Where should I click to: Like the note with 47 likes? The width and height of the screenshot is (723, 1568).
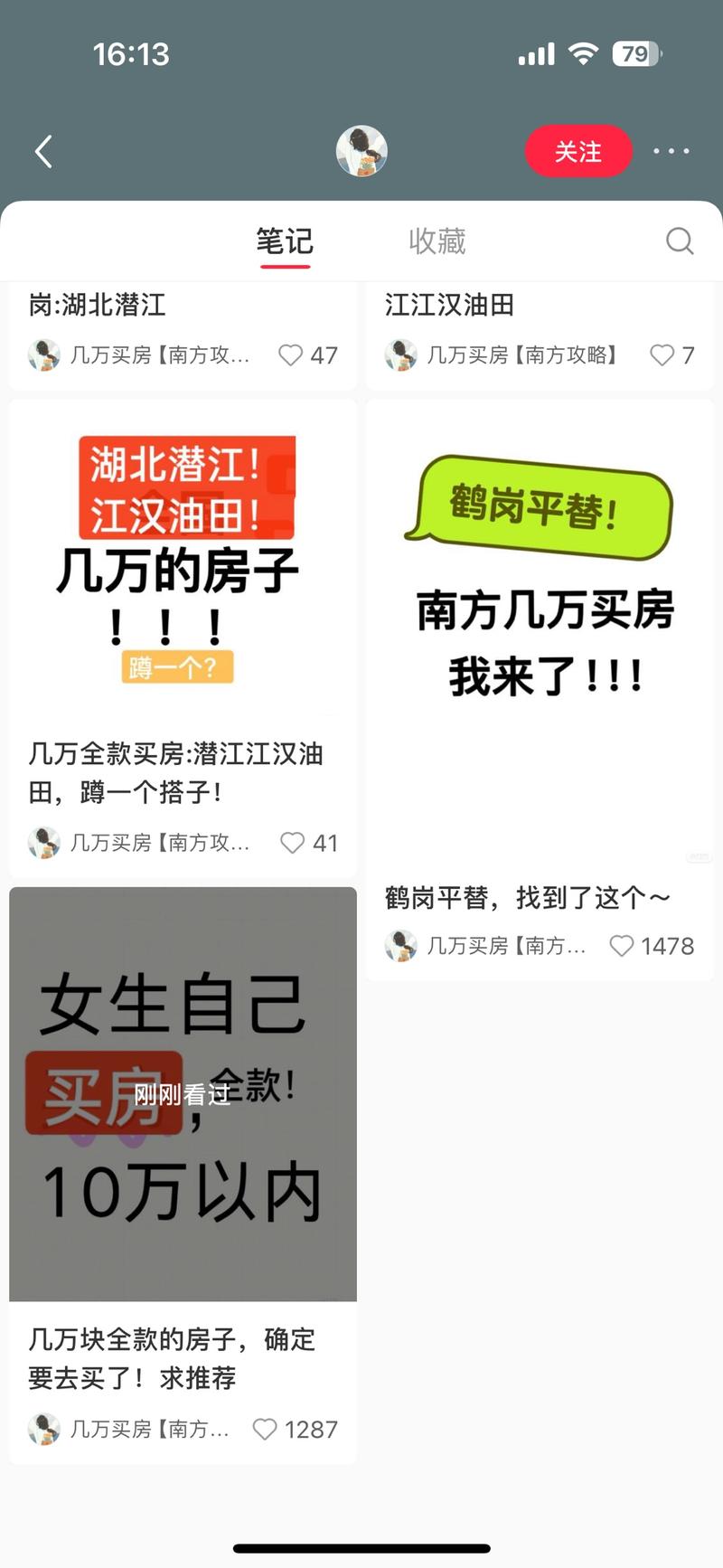pyautogui.click(x=291, y=355)
